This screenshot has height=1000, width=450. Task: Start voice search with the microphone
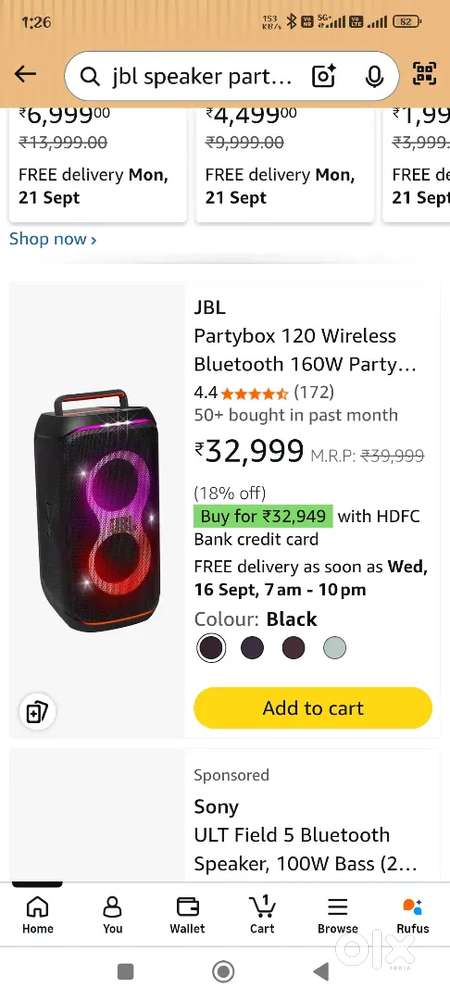[374, 77]
